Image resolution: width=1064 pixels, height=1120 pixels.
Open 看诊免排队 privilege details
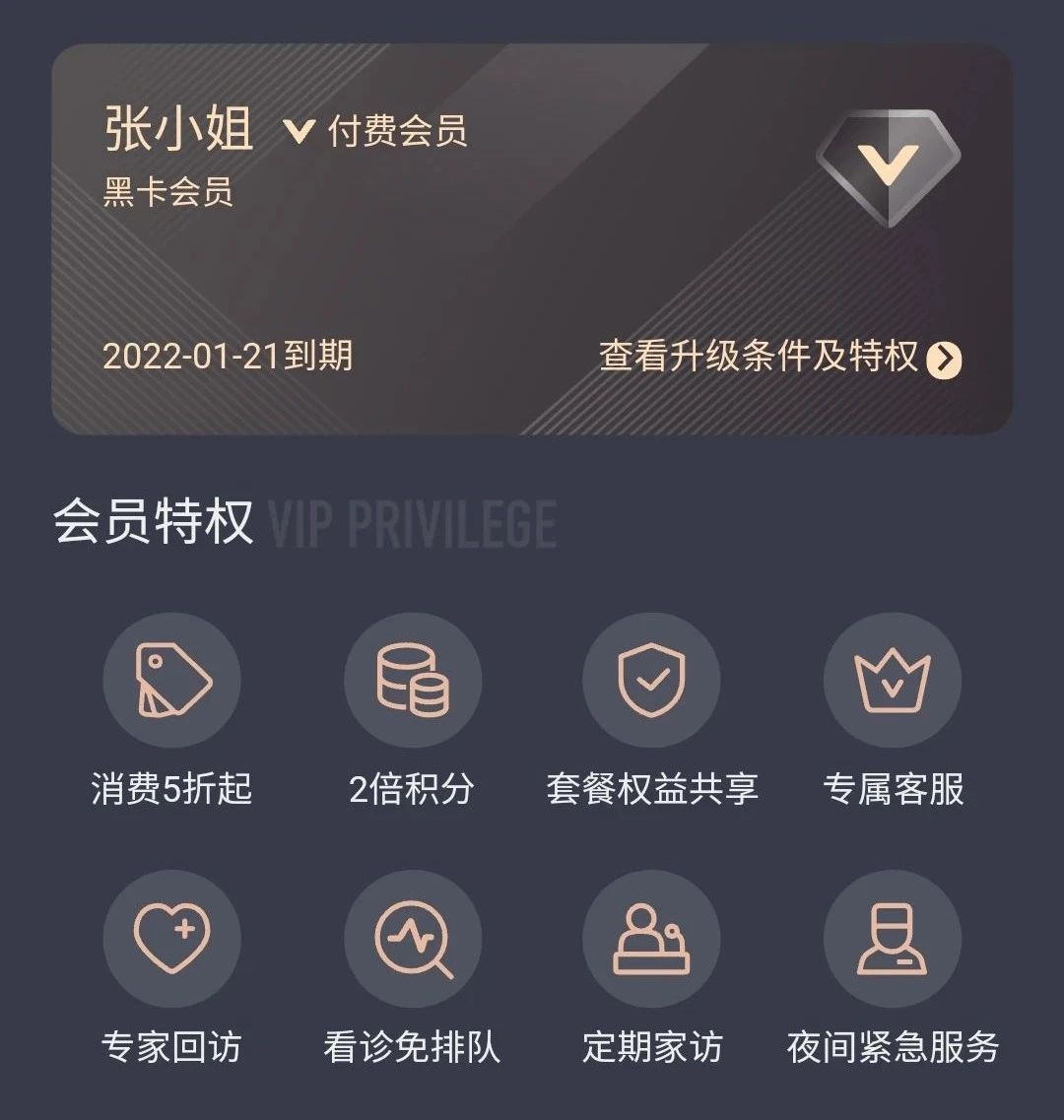[413, 939]
